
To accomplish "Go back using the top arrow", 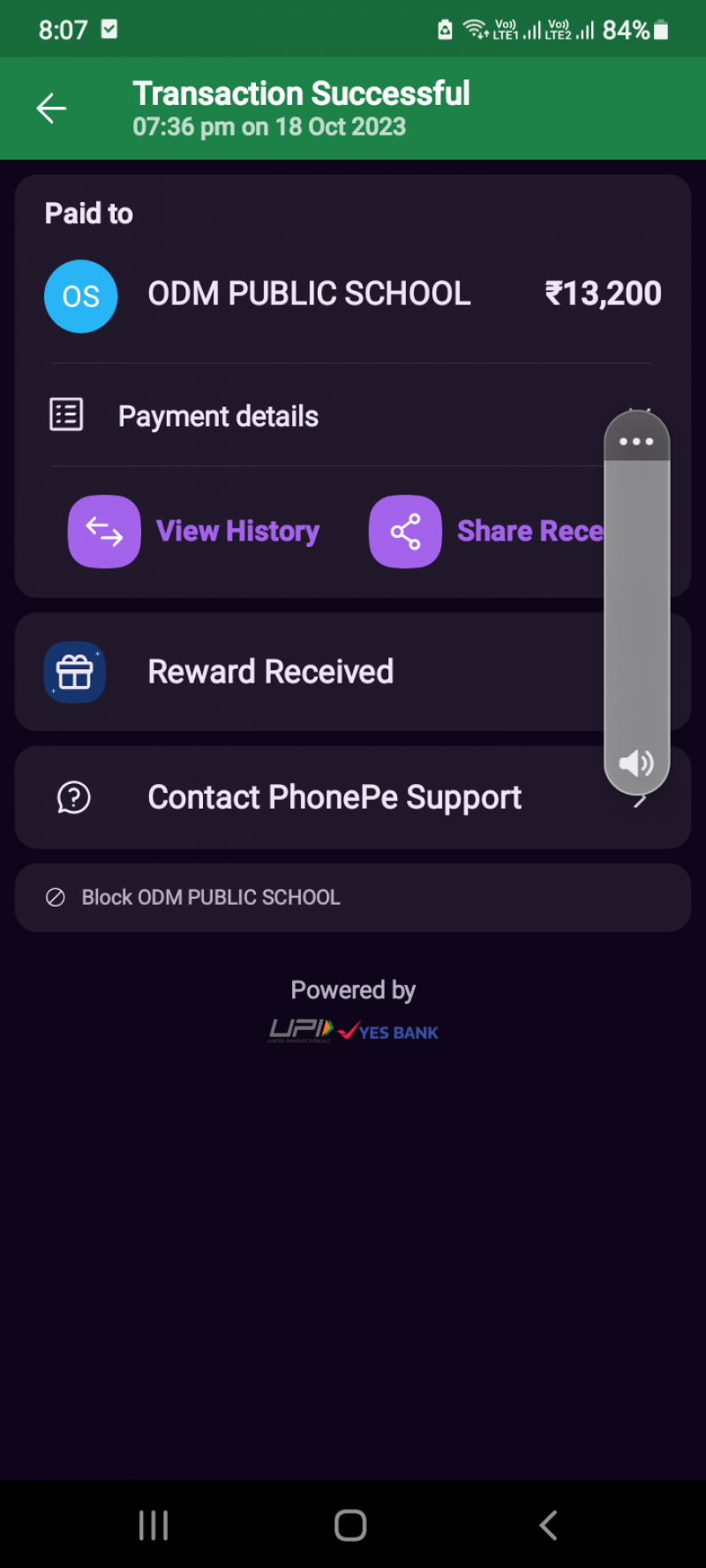I will [x=51, y=108].
